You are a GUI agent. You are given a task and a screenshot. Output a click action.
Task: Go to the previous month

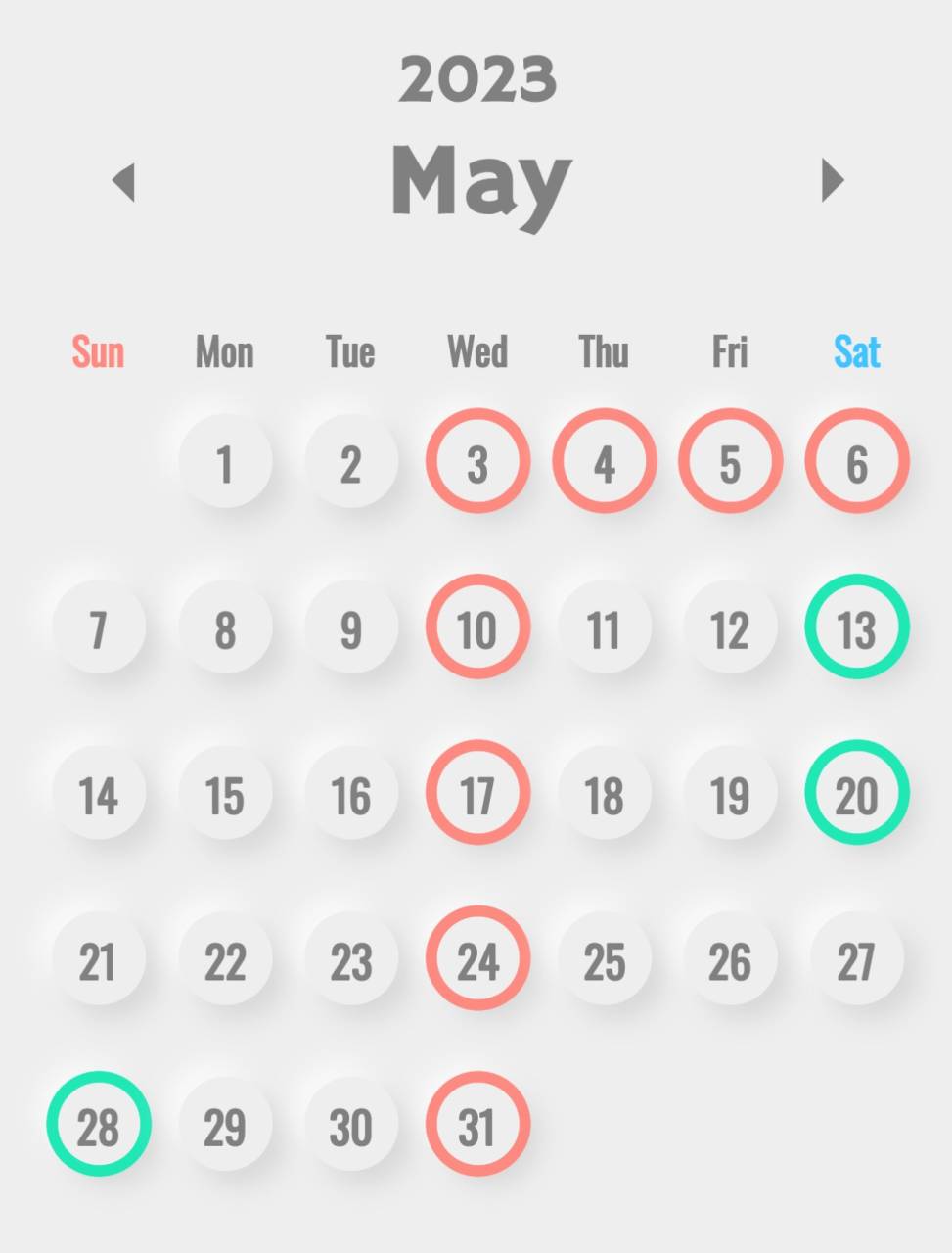(x=123, y=182)
